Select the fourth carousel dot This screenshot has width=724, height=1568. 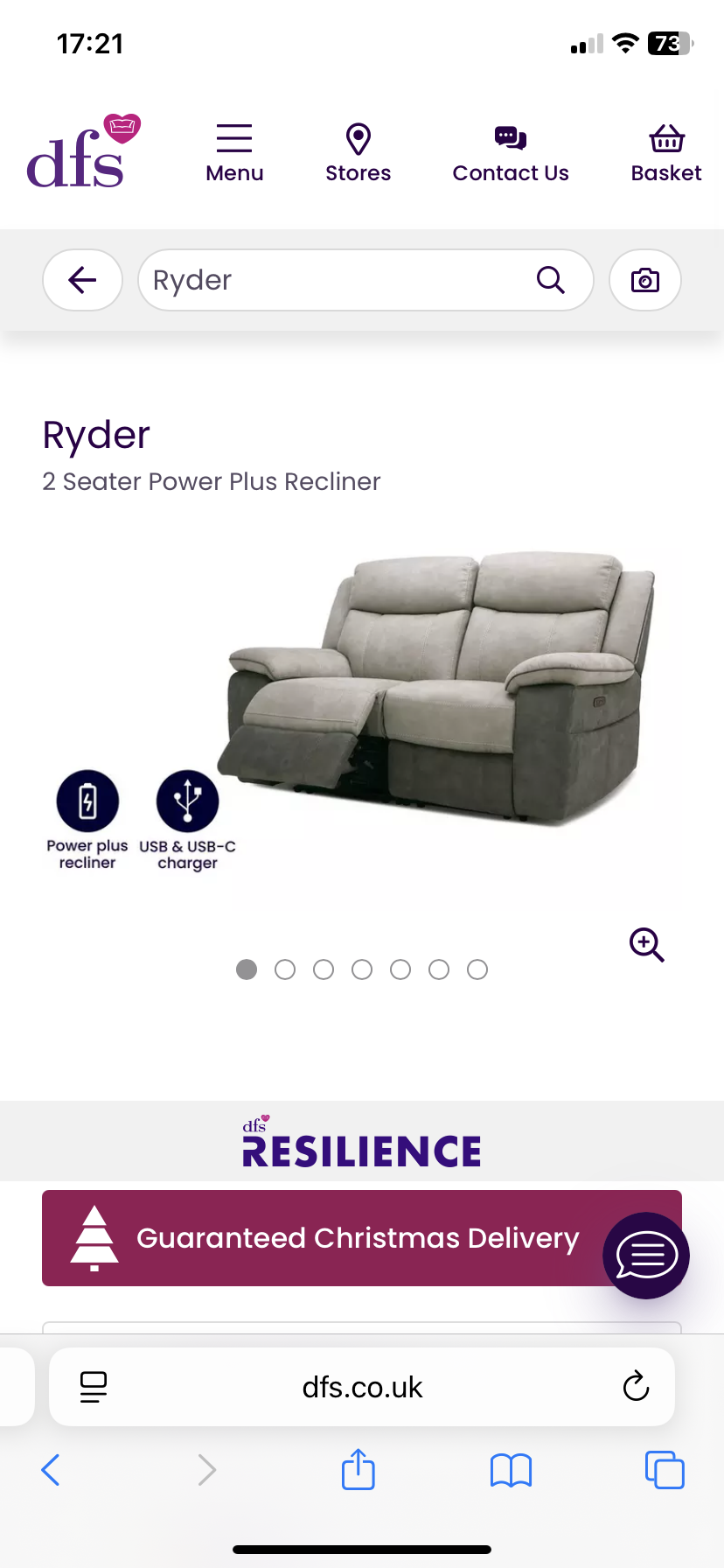pyautogui.click(x=362, y=969)
